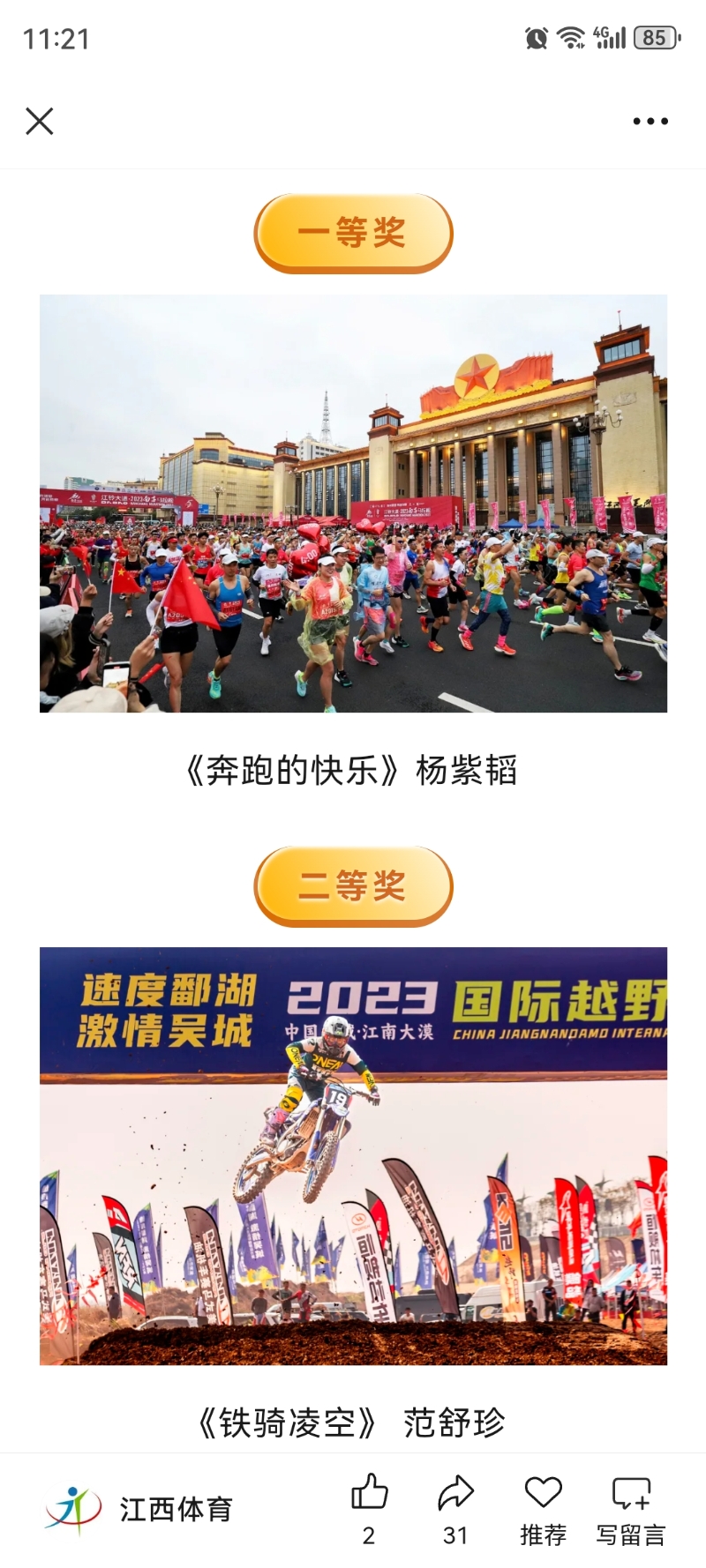Open the marathon photo 《奔跑的快乐》

353,503
